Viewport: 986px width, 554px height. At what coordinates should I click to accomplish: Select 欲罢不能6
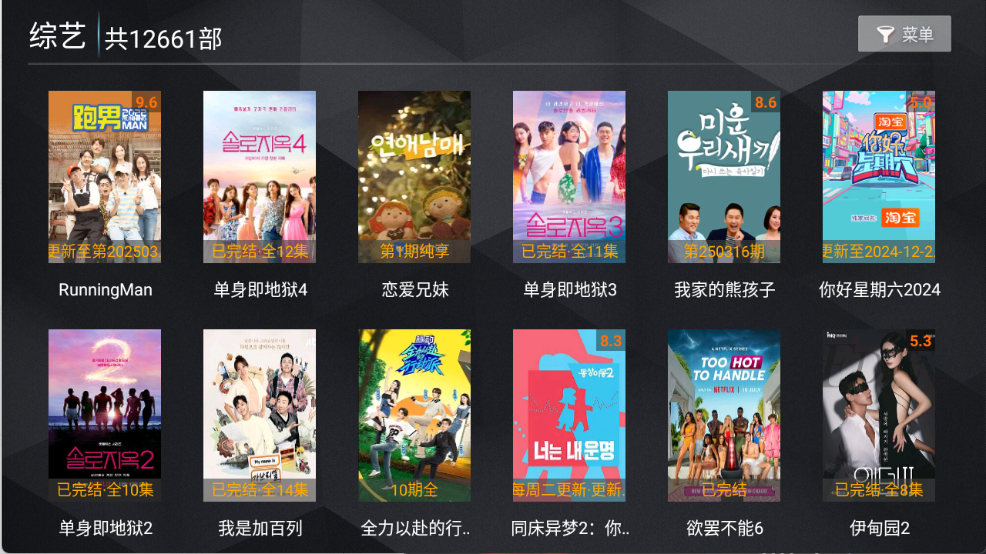724,416
